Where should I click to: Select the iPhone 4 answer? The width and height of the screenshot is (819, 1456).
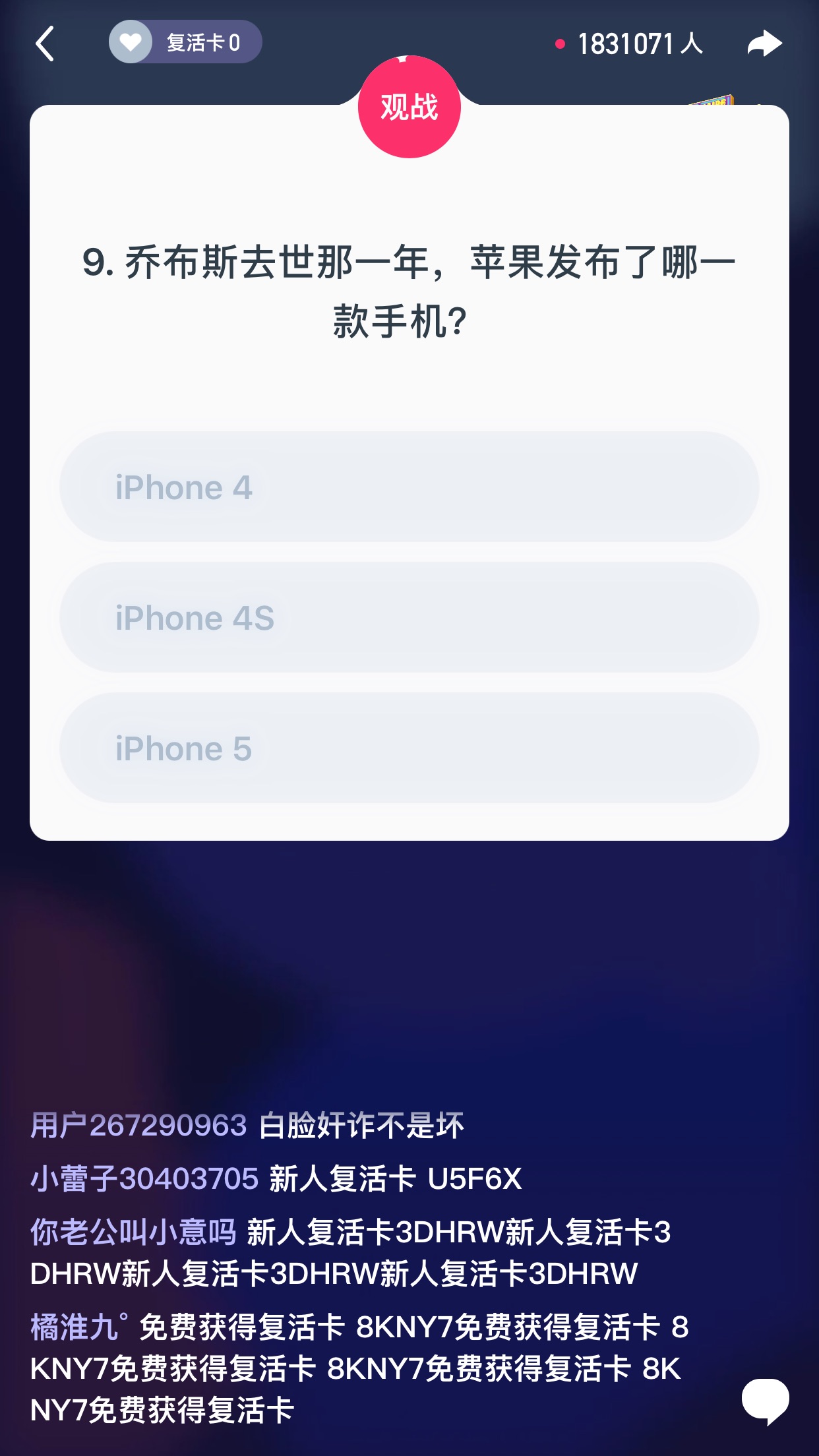[409, 487]
